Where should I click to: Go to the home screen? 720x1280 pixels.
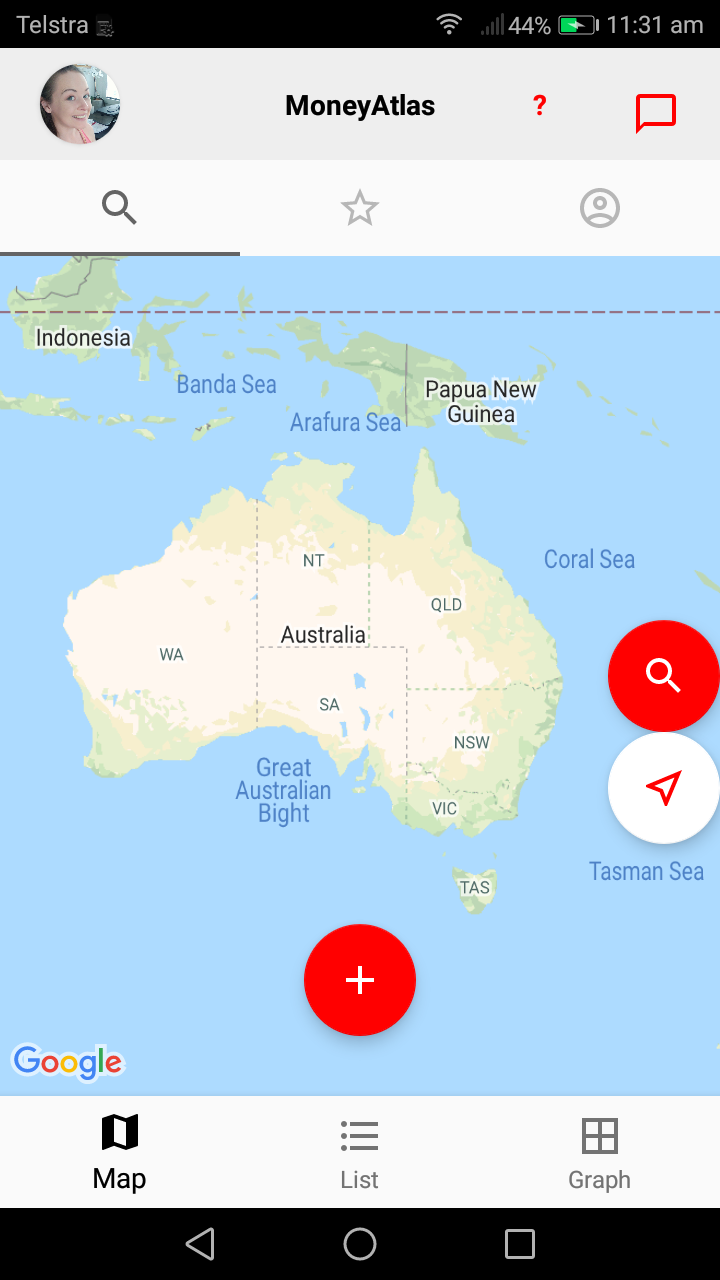point(360,1244)
